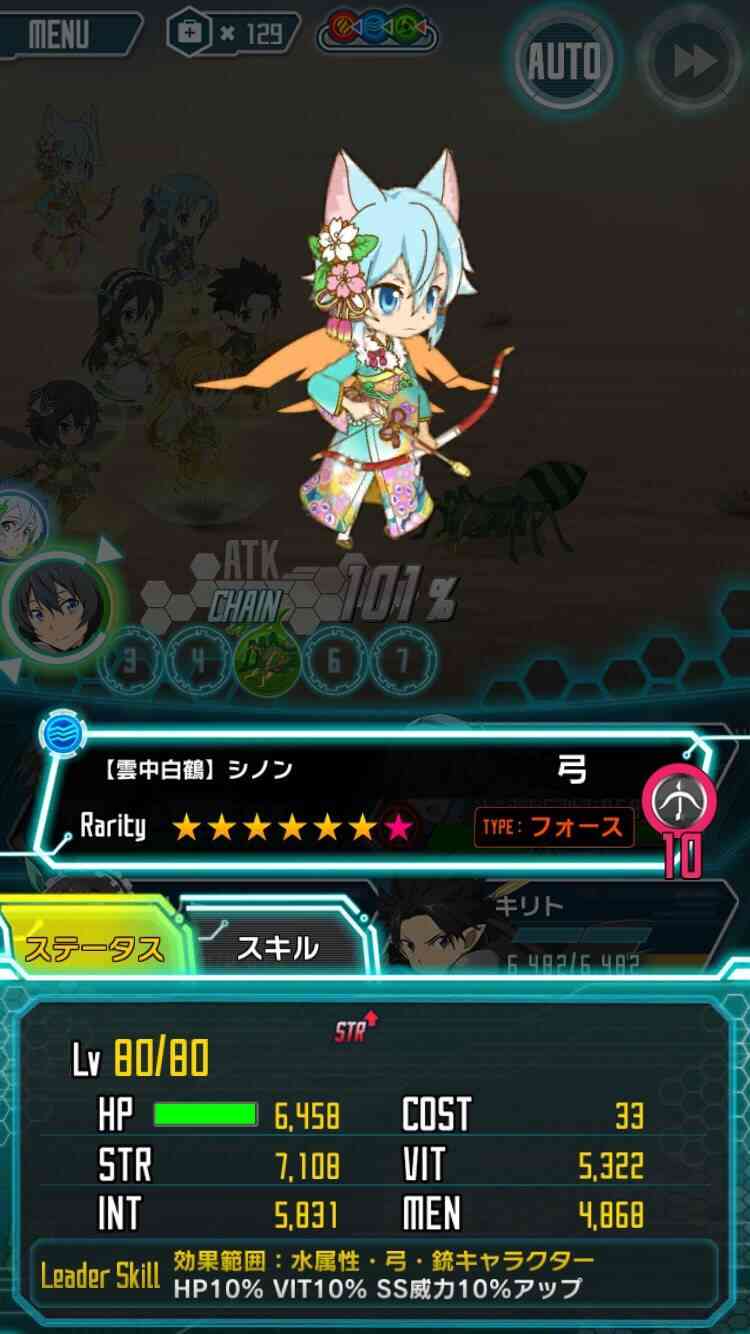Tap the healing item counter icon
Image resolution: width=750 pixels, height=1334 pixels.
point(188,33)
